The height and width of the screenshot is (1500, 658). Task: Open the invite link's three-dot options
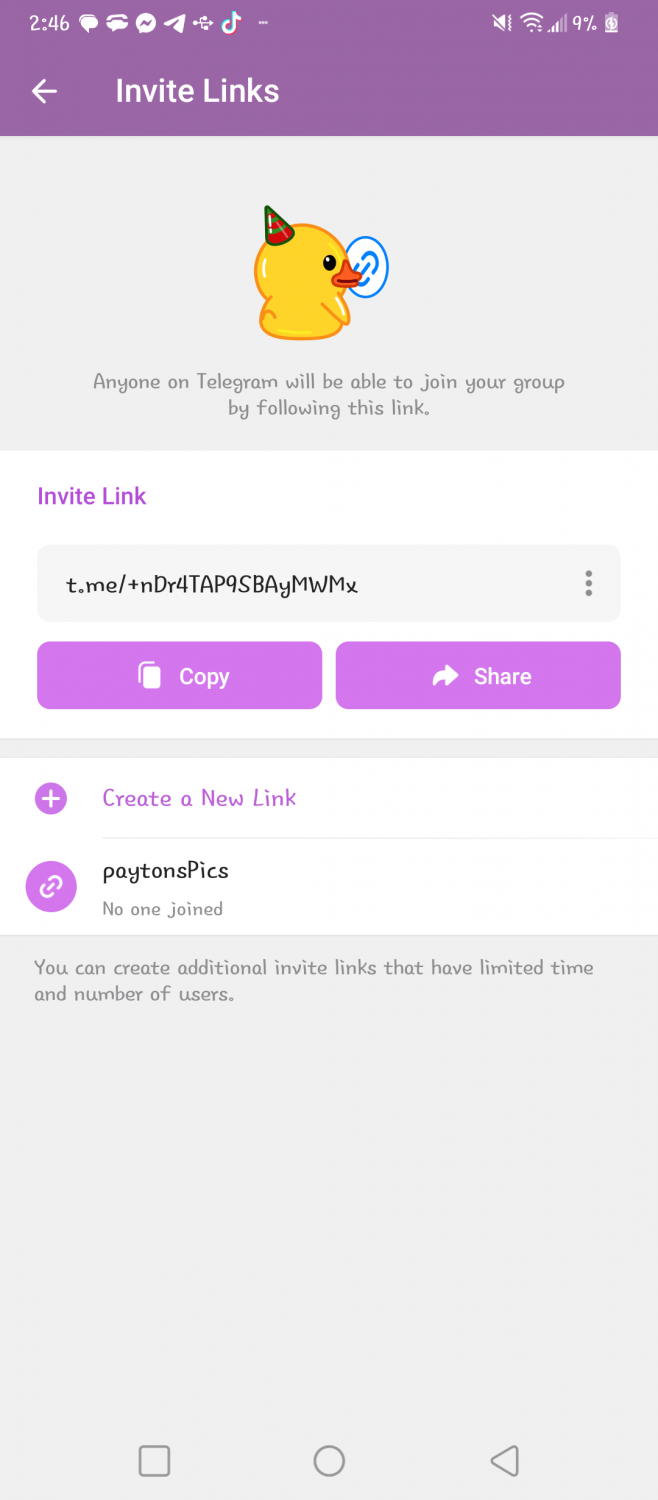588,583
